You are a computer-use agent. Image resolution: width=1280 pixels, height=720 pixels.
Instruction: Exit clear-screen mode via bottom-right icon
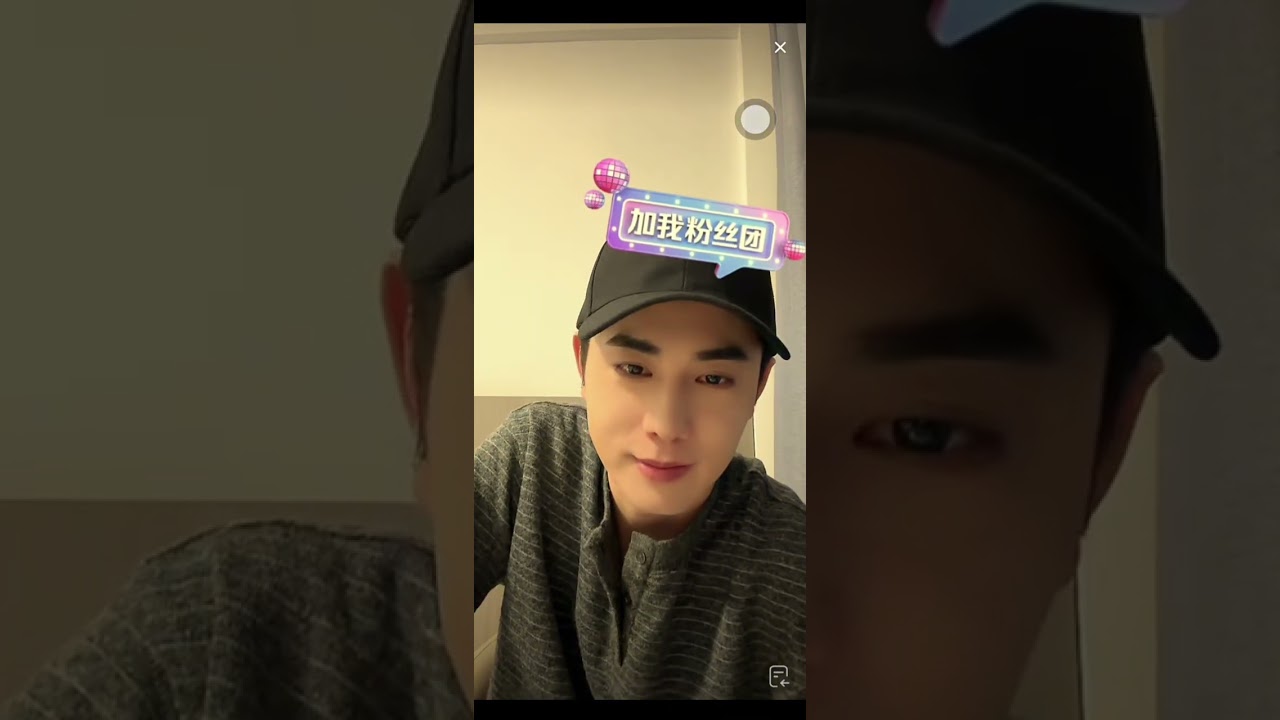coord(779,677)
